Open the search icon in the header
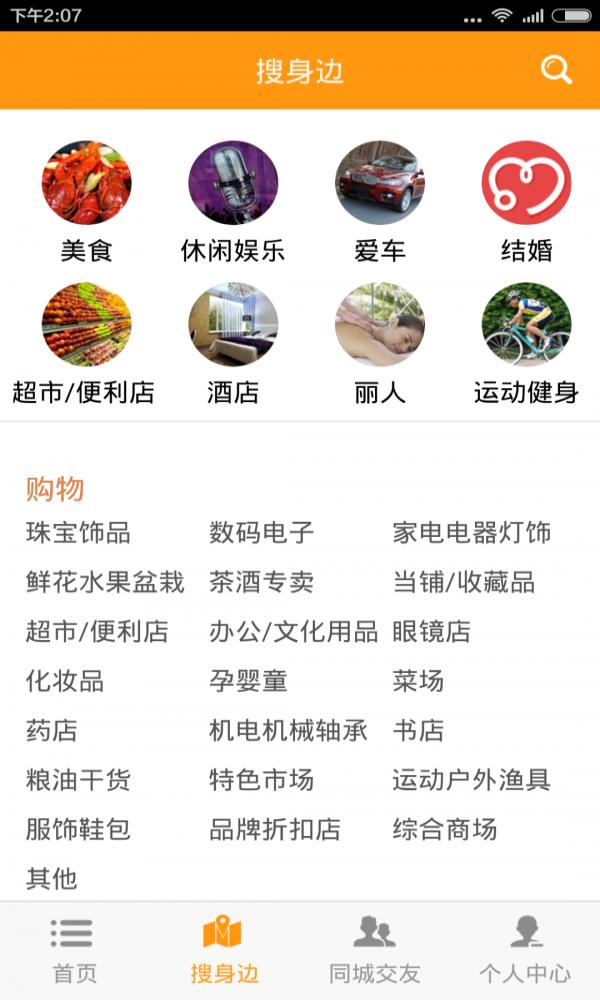 556,70
